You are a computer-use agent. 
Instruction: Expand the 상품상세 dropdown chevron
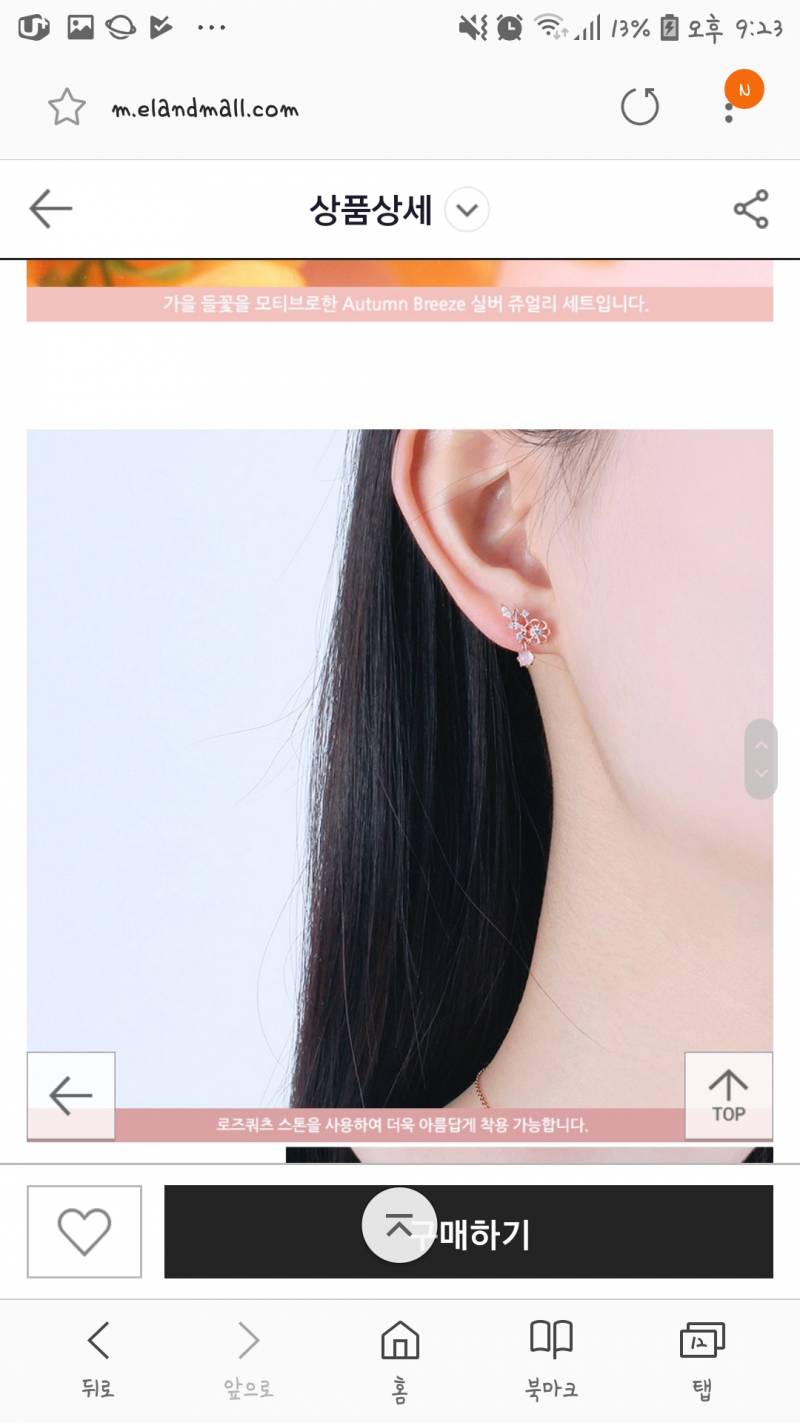466,211
